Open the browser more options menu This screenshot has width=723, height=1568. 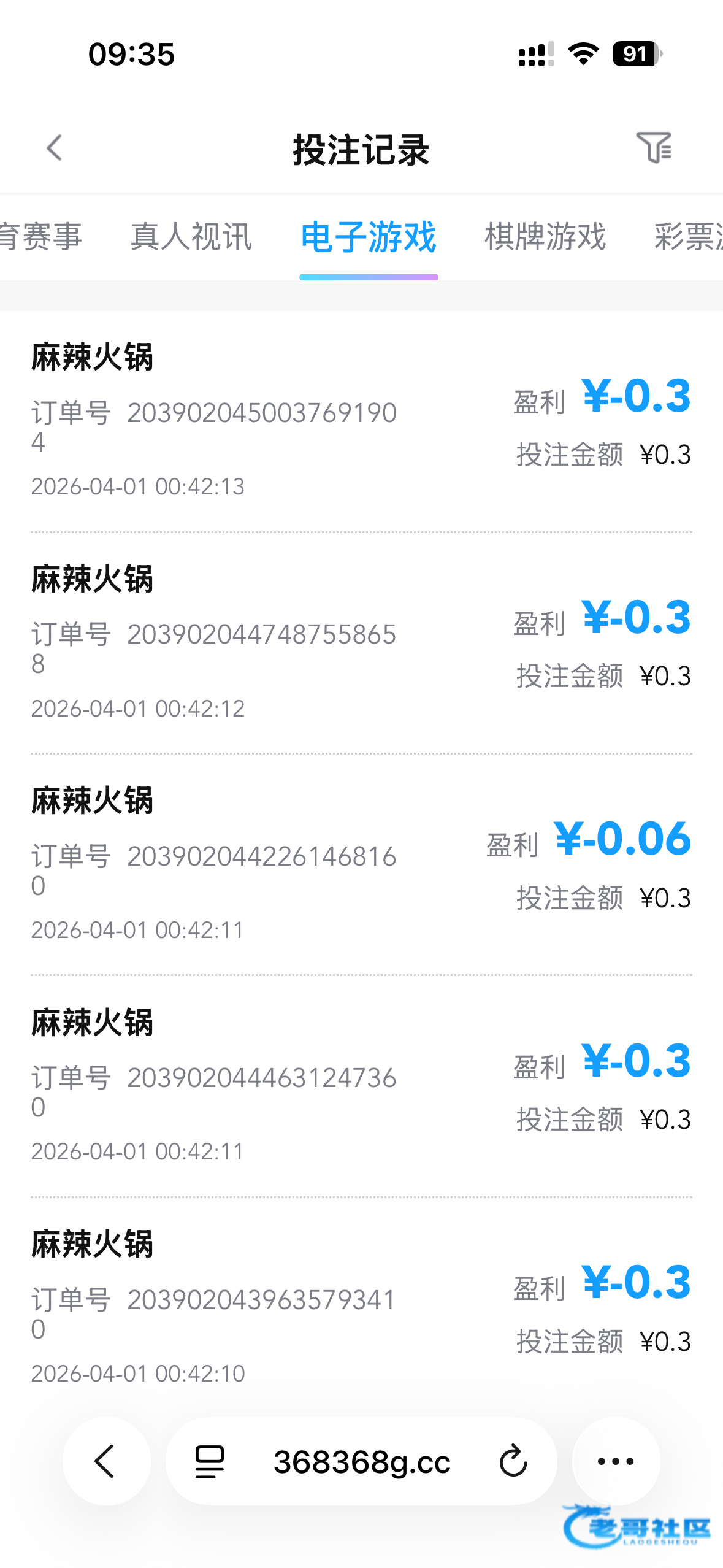click(x=616, y=1461)
